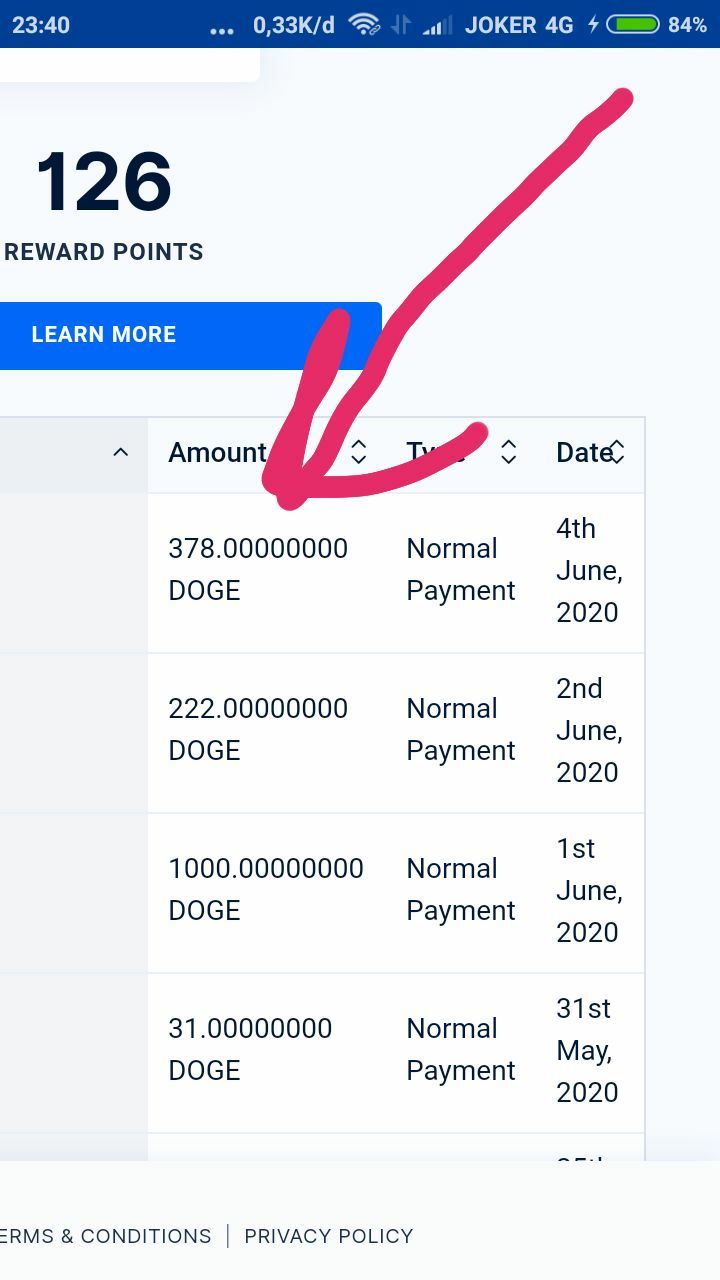Tap the LEARN MORE button
720x1280 pixels.
(x=190, y=335)
